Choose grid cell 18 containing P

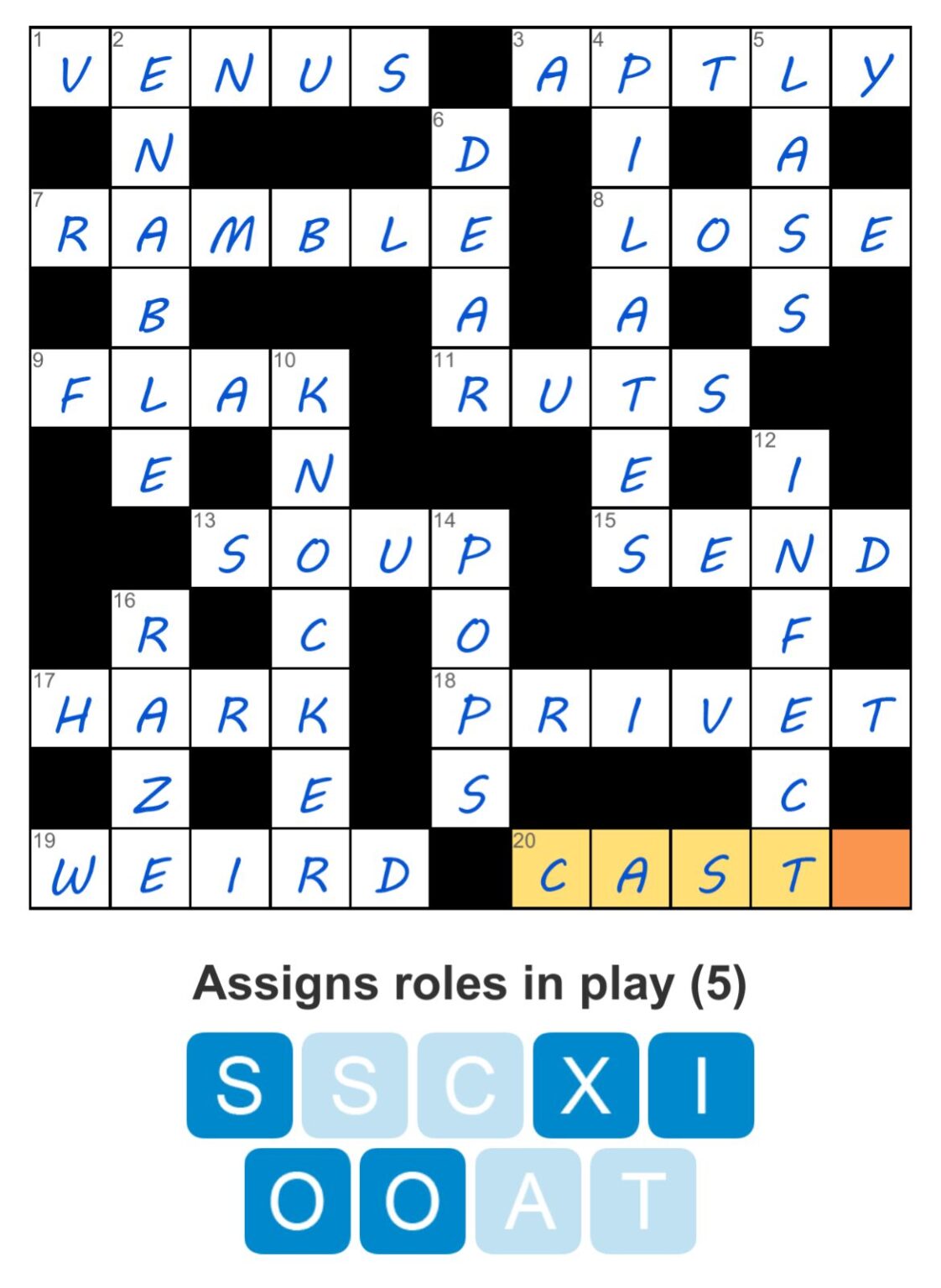[x=470, y=709]
